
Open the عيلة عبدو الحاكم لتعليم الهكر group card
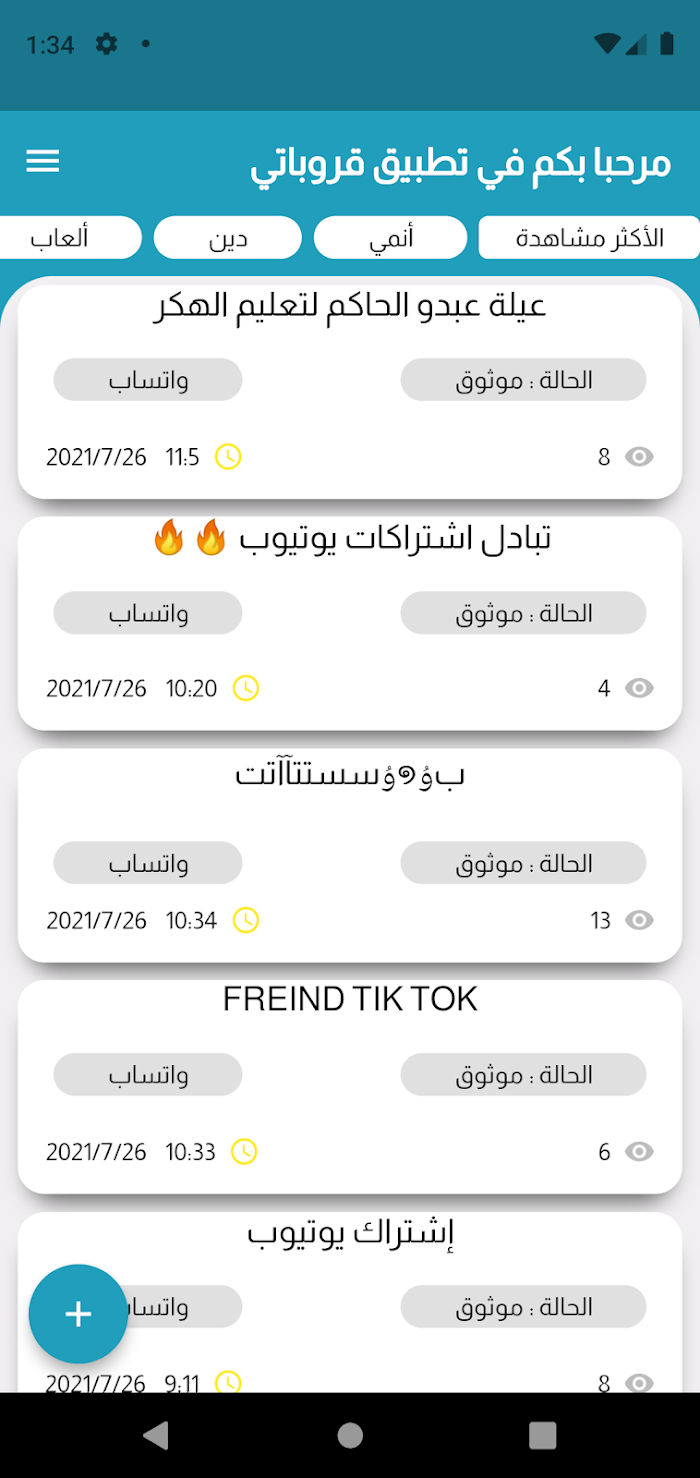pyautogui.click(x=350, y=390)
